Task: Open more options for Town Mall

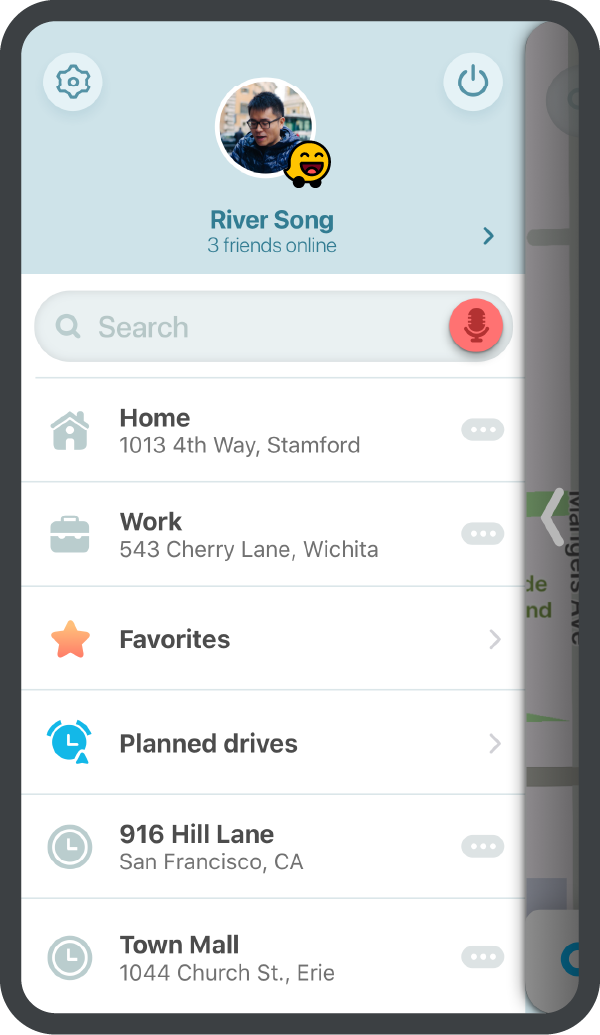Action: pos(483,956)
